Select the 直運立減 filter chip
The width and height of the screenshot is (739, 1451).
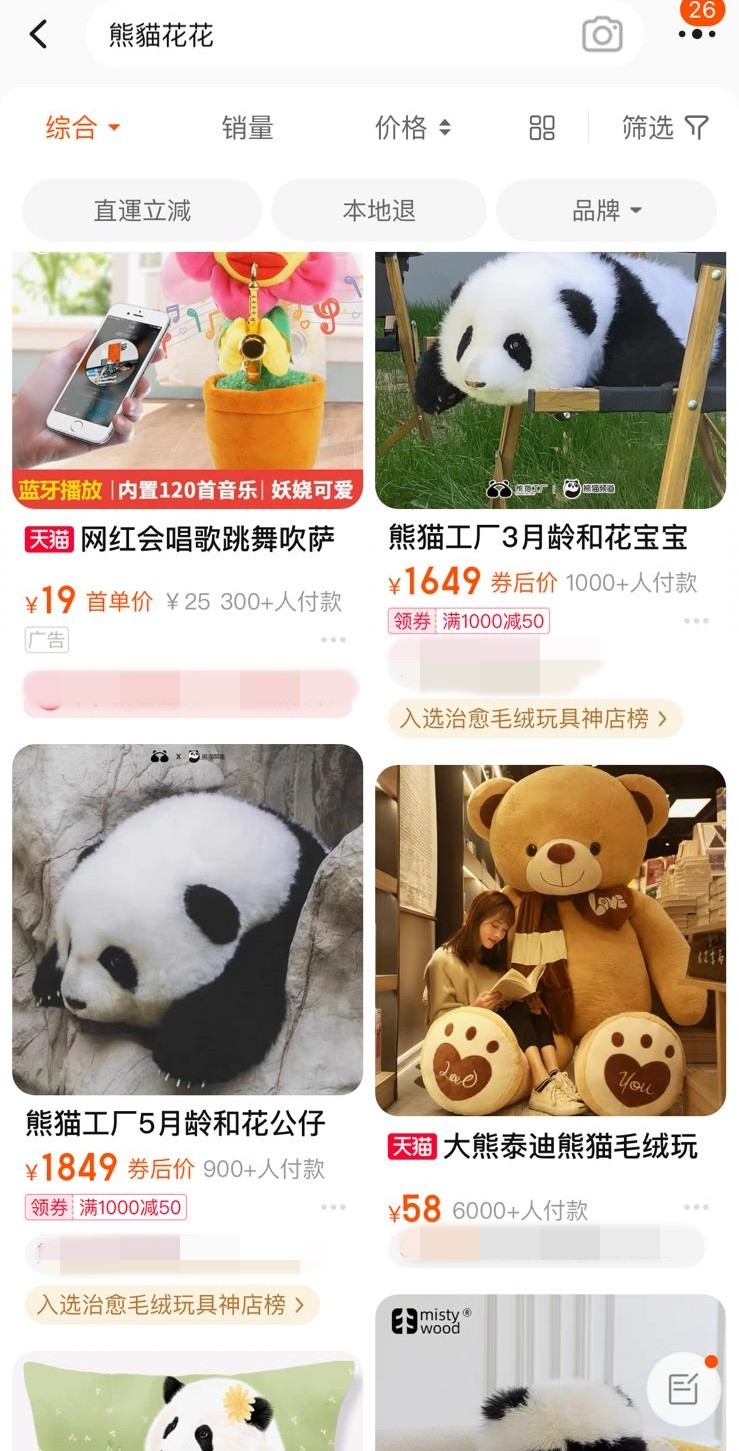pyautogui.click(x=142, y=211)
